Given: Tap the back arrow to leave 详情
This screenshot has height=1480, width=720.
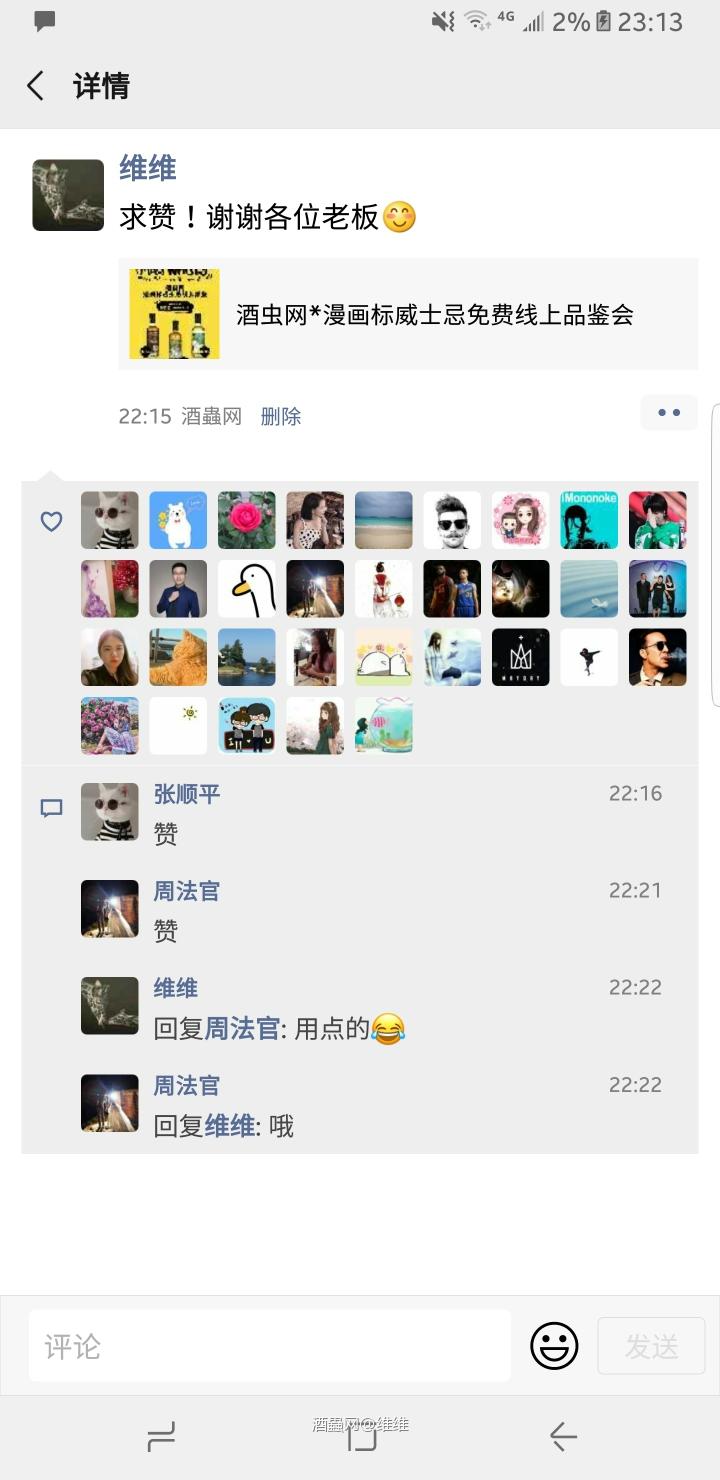Looking at the screenshot, I should pyautogui.click(x=35, y=87).
